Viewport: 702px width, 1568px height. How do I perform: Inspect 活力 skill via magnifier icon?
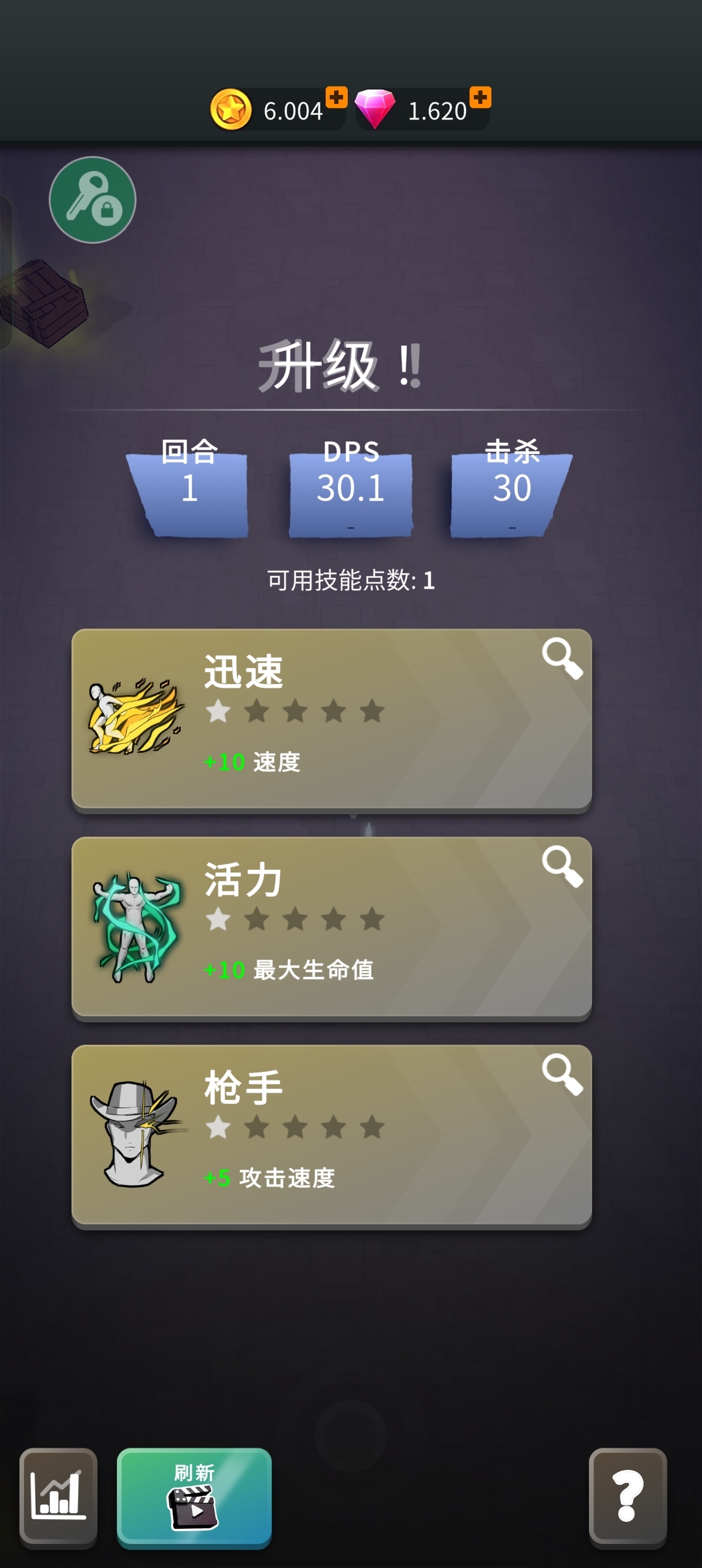pyautogui.click(x=562, y=866)
